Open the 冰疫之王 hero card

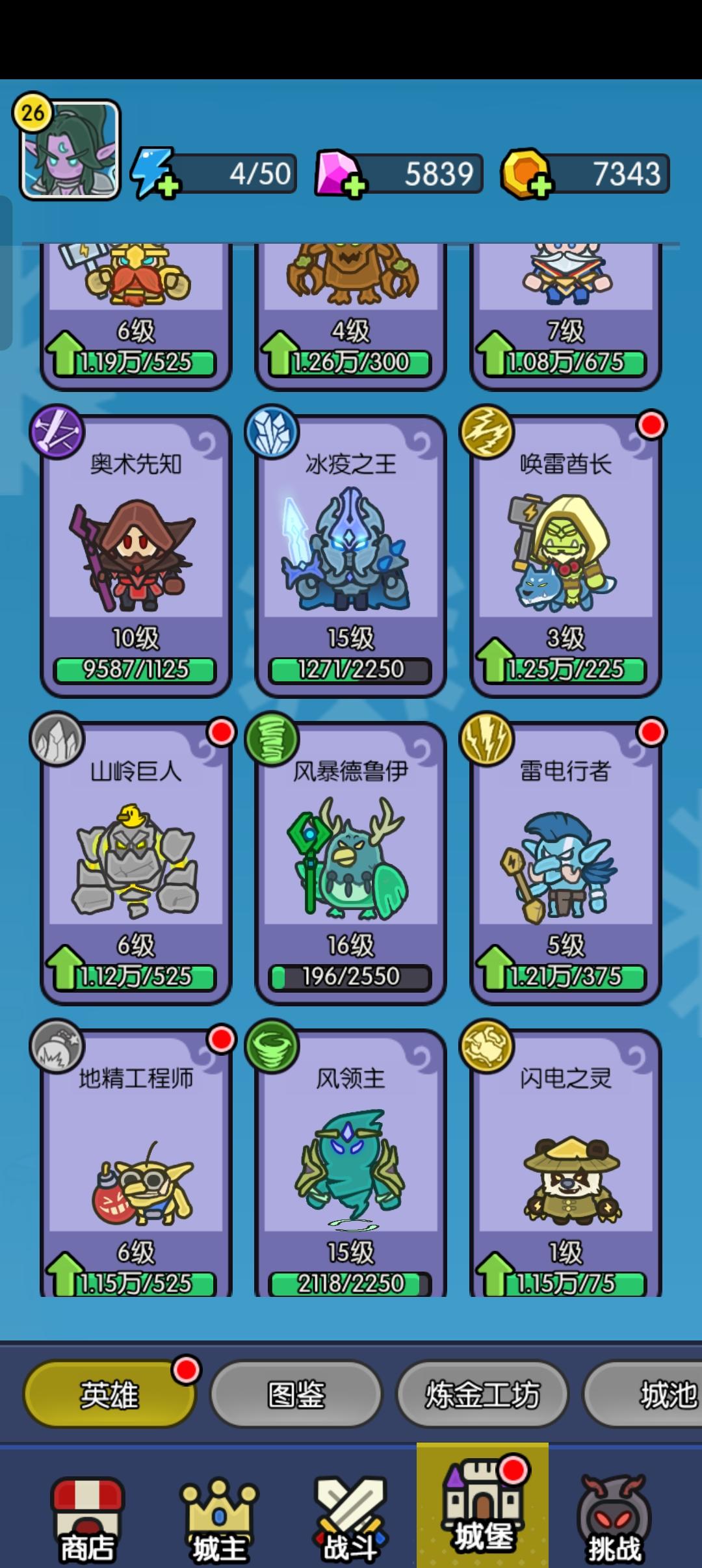(x=350, y=556)
